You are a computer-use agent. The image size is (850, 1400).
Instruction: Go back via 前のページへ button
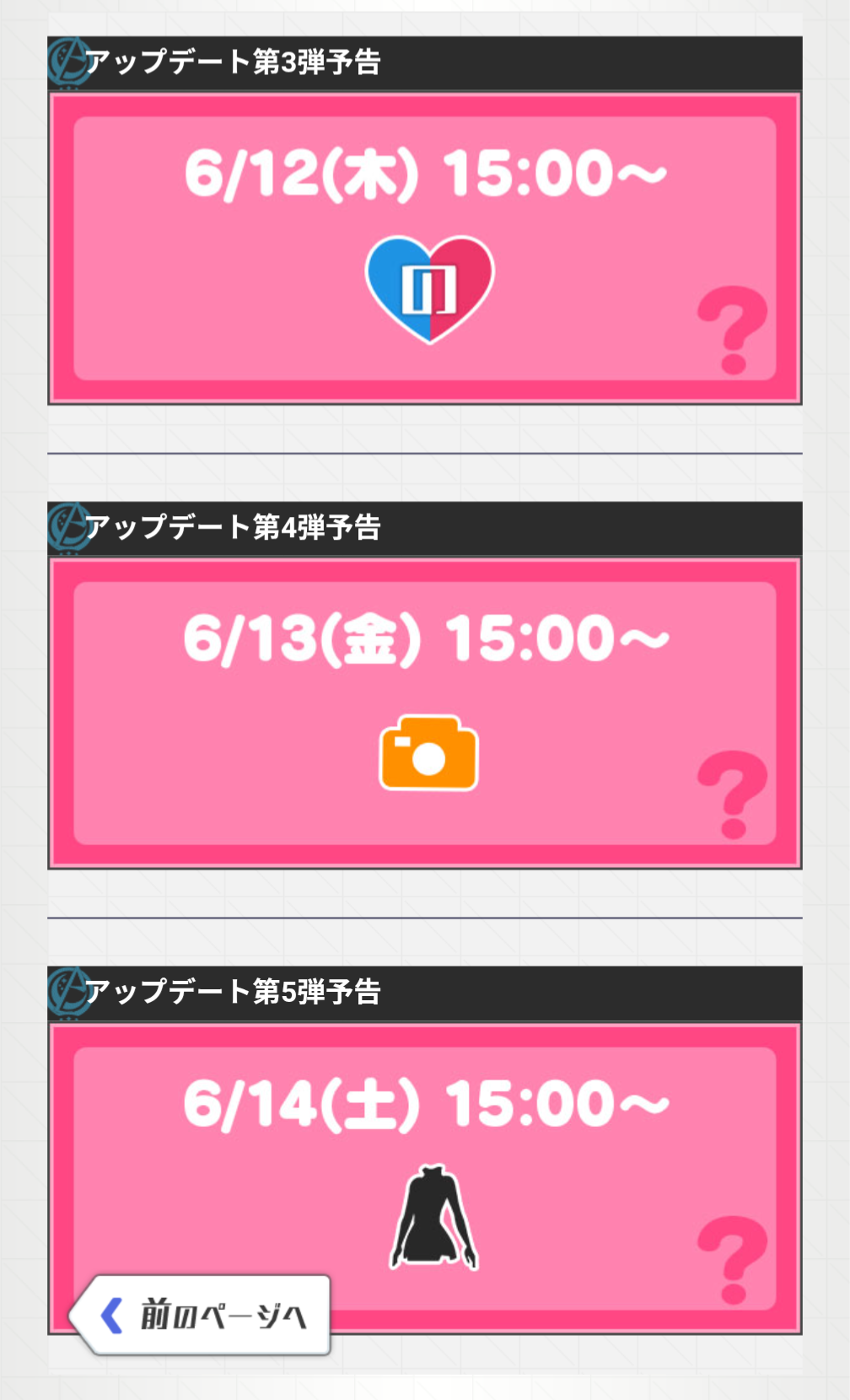[200, 1315]
